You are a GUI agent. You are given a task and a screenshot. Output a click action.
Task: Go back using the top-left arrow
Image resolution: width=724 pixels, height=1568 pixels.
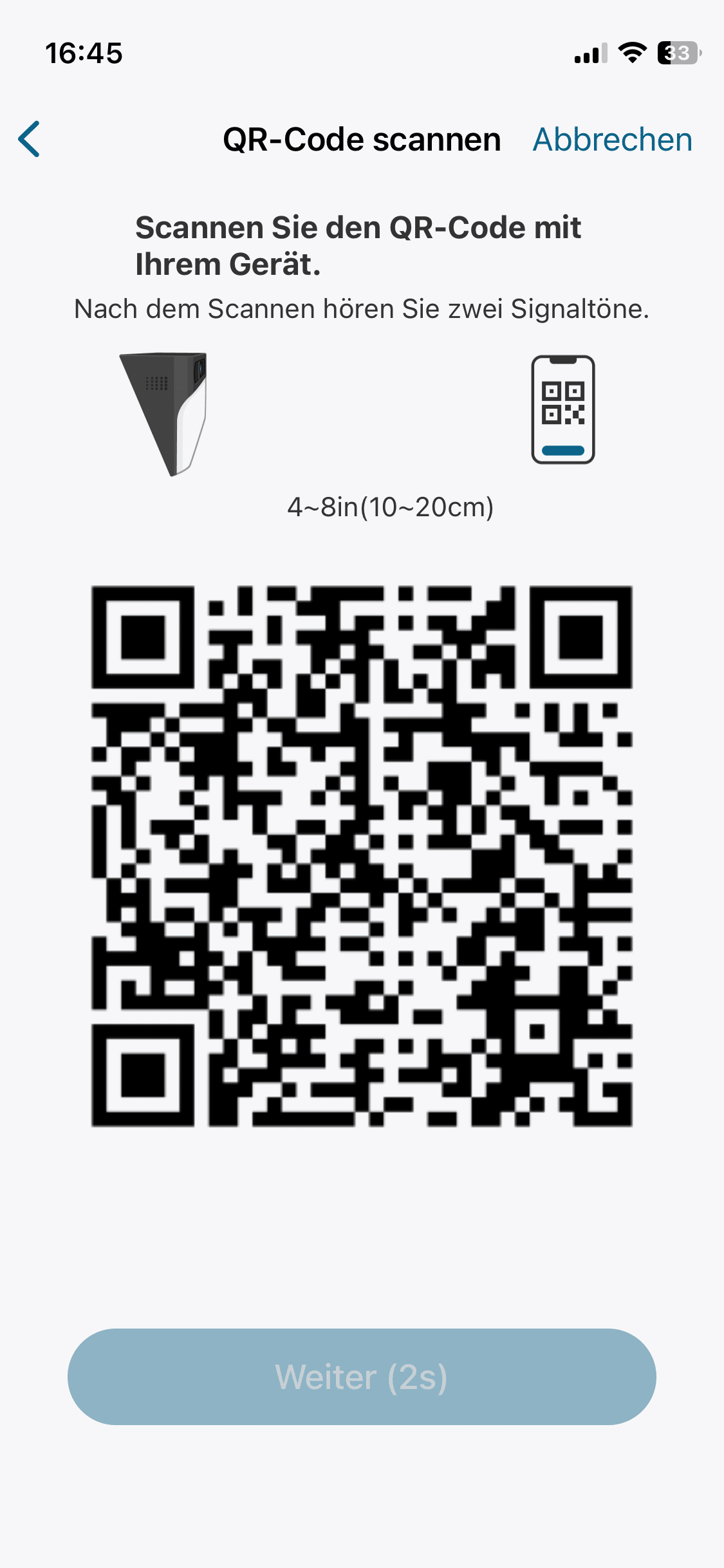(30, 139)
